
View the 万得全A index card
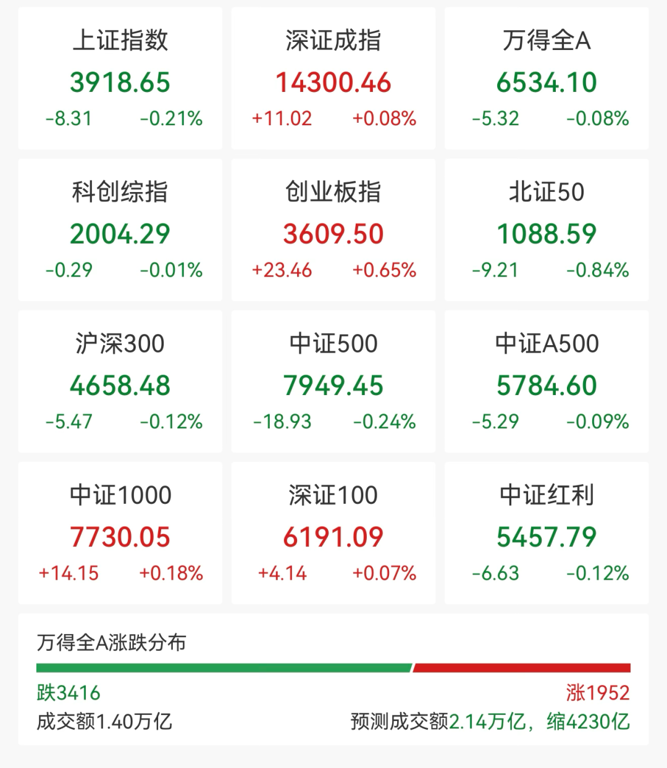[547, 78]
